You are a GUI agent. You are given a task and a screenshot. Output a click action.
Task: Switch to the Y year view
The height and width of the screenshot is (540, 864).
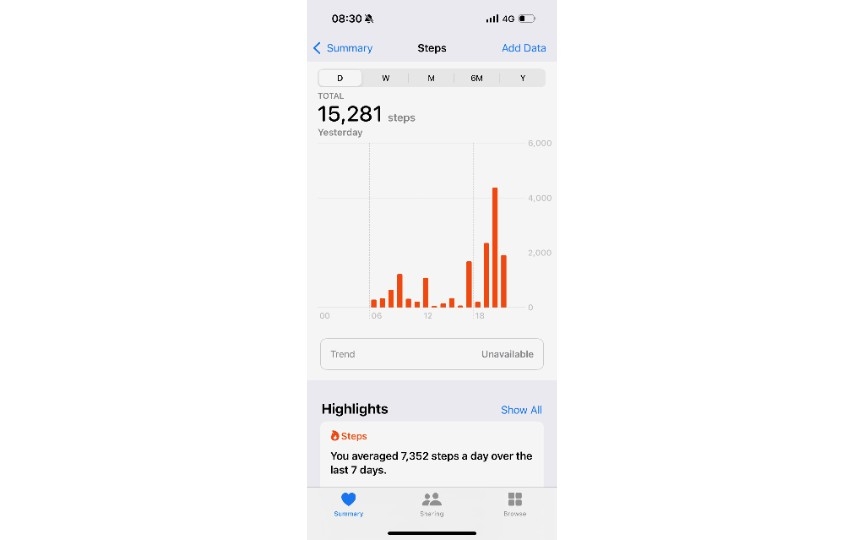522,78
